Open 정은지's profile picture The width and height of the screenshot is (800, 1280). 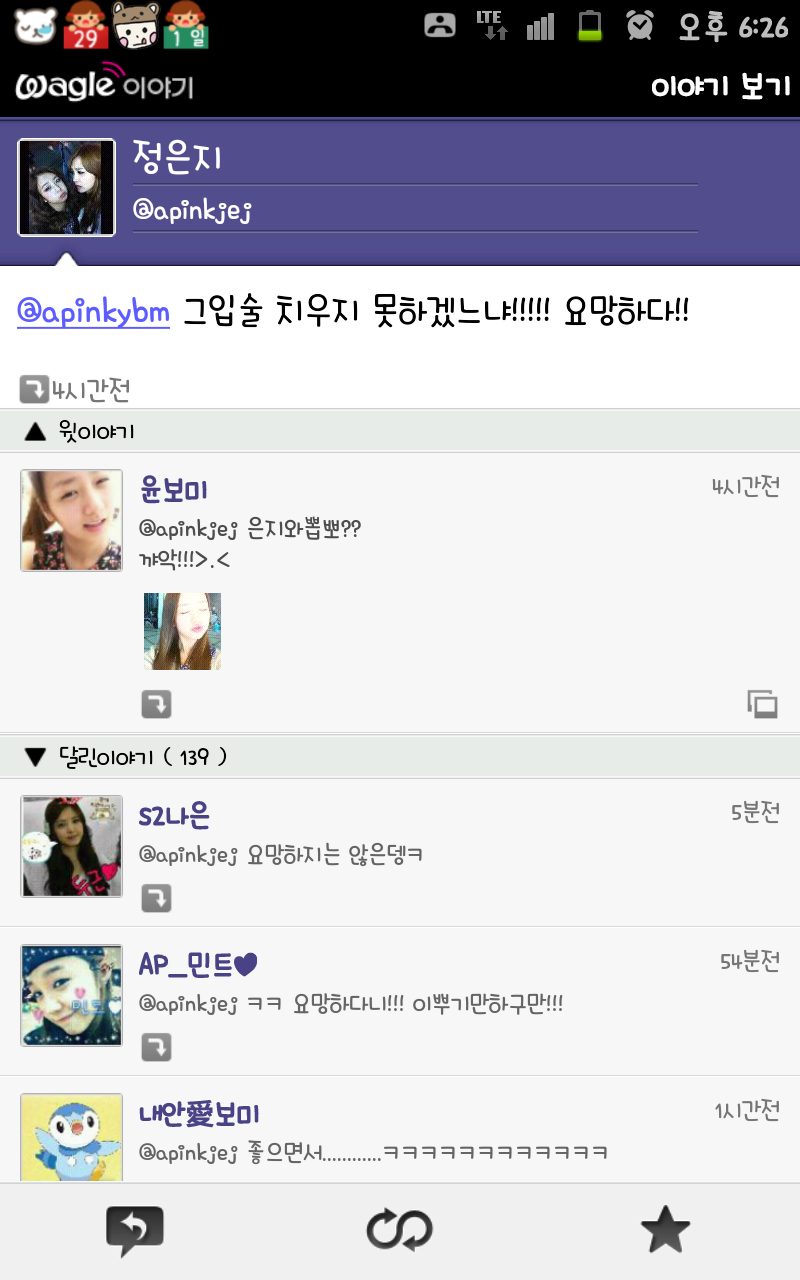pos(67,188)
